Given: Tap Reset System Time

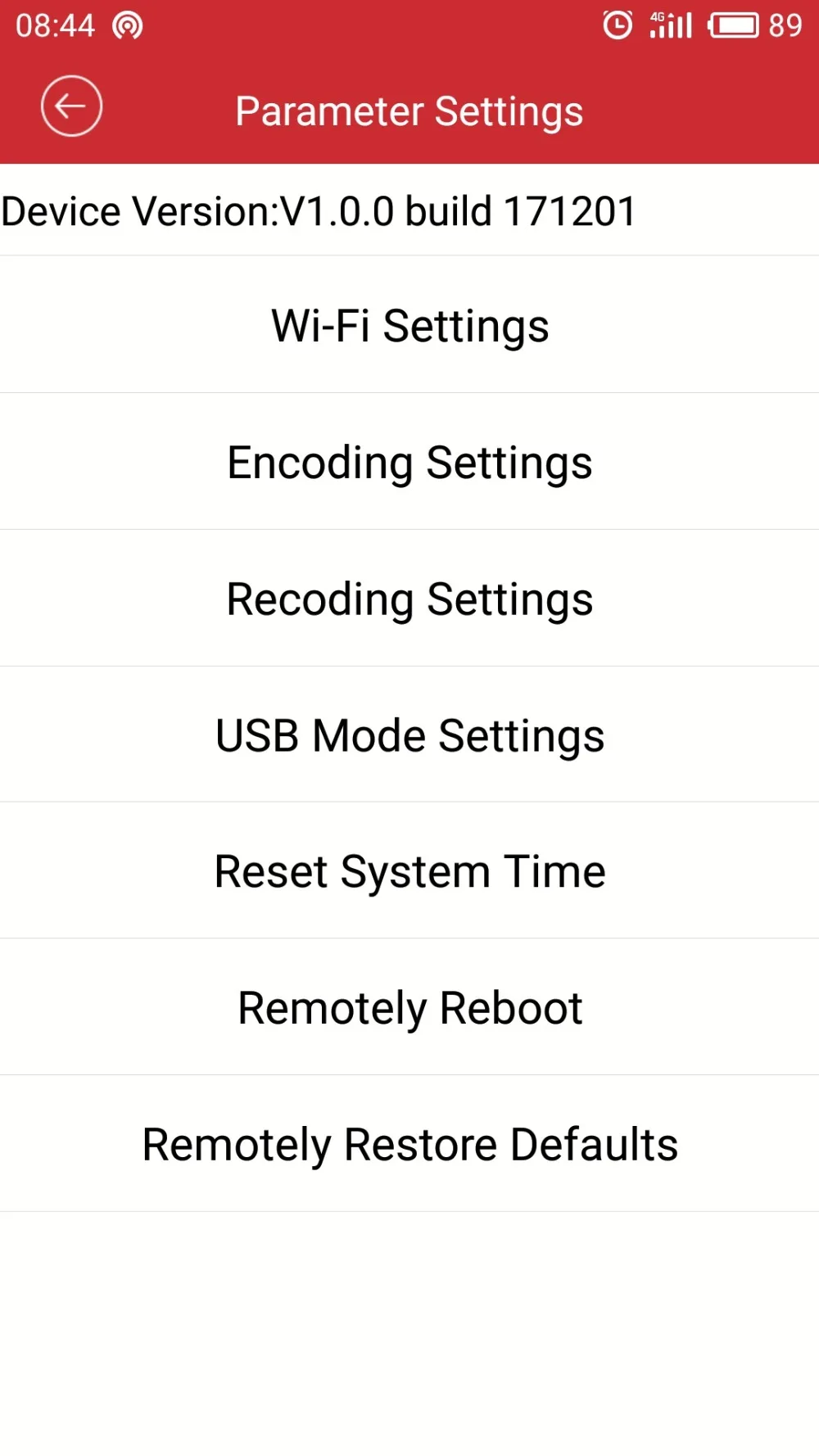Looking at the screenshot, I should click(x=409, y=870).
